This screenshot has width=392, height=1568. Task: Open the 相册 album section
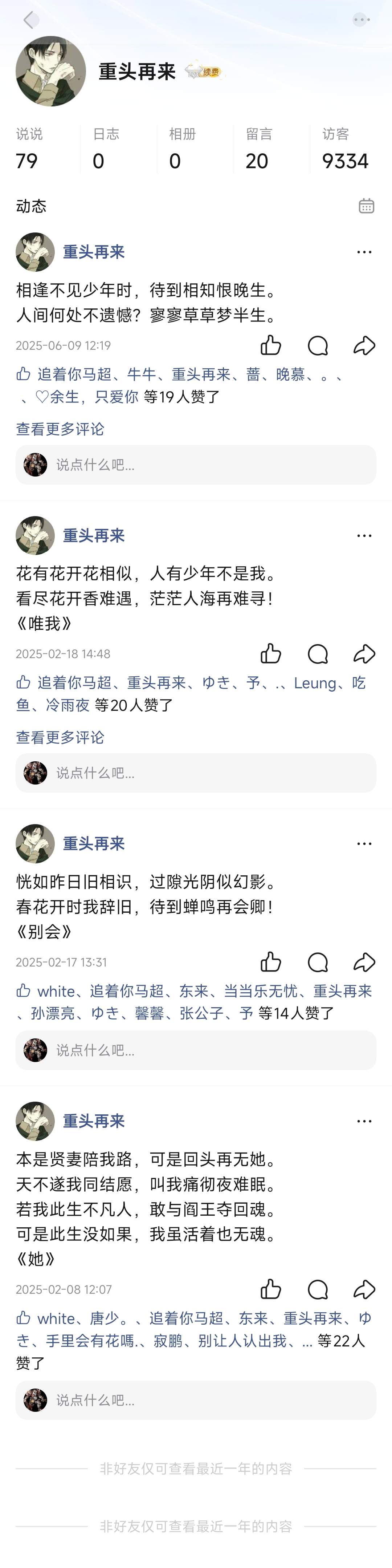(182, 149)
